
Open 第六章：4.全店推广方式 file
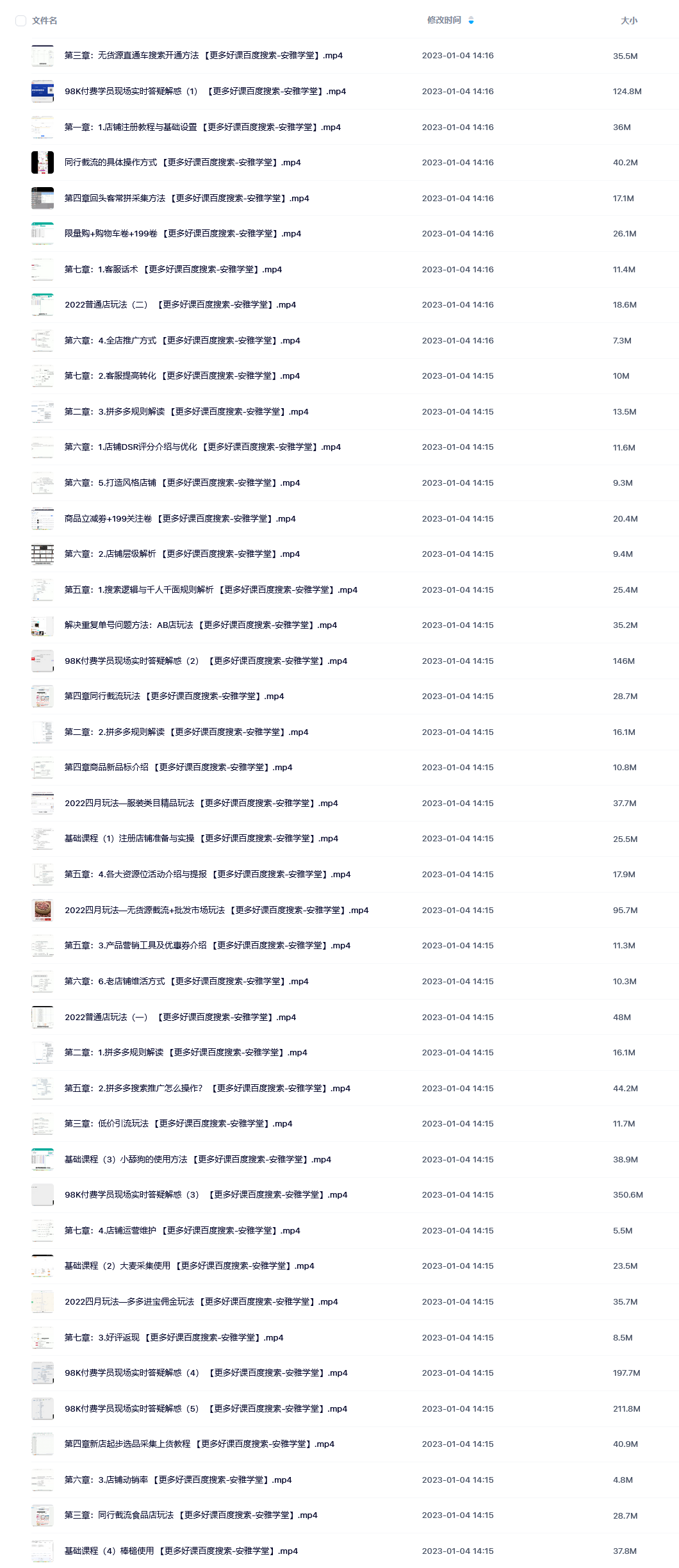coord(182,341)
